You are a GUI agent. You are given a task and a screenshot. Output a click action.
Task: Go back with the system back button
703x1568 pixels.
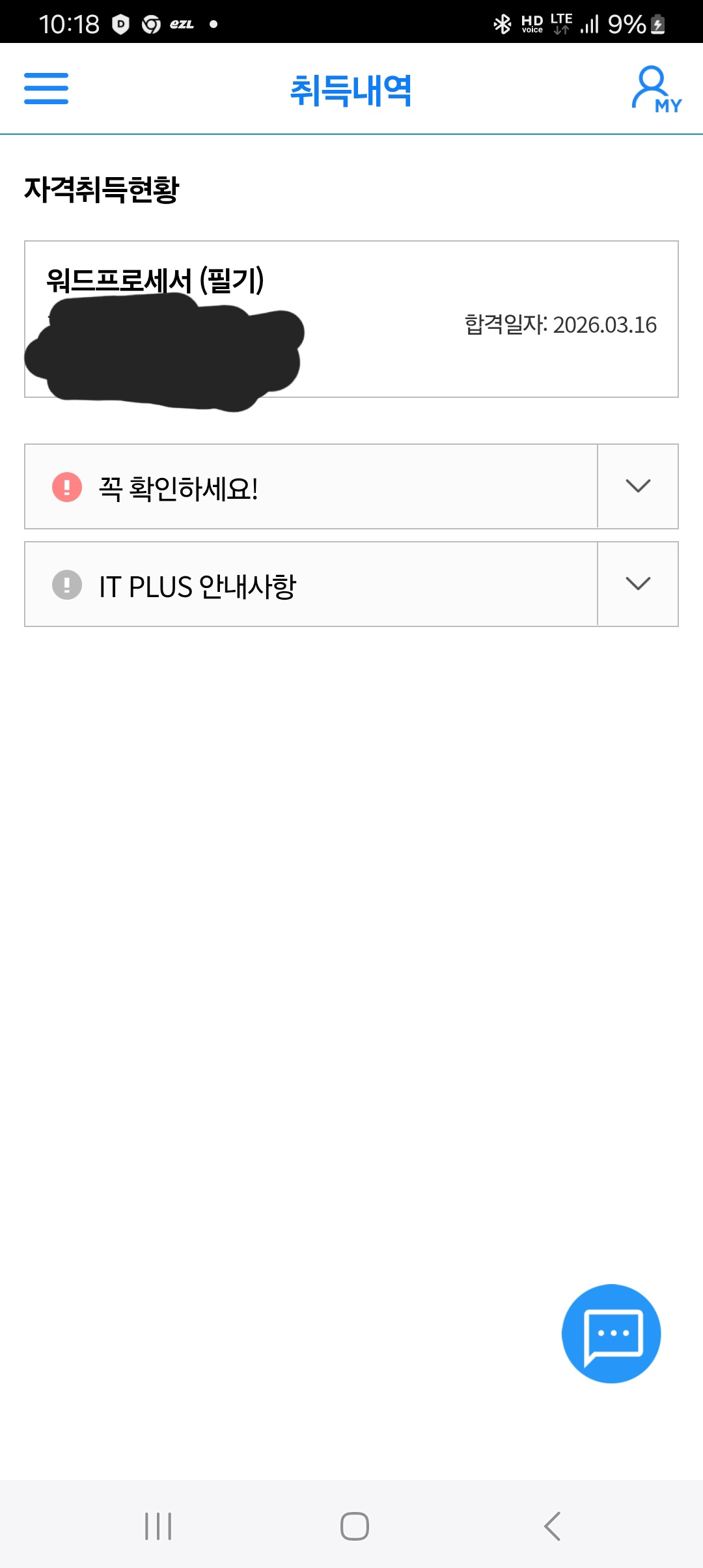(552, 1526)
